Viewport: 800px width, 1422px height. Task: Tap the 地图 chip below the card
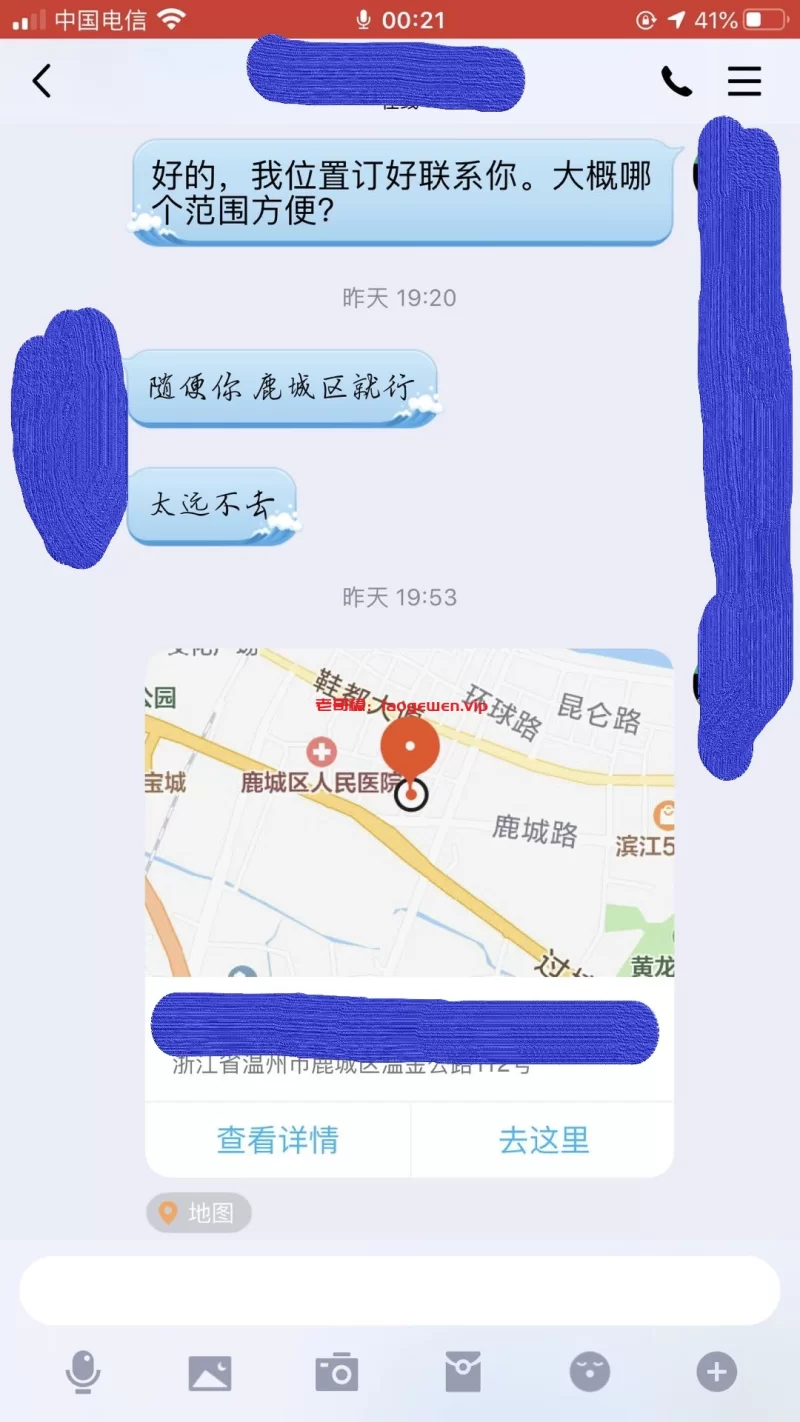coord(198,1213)
